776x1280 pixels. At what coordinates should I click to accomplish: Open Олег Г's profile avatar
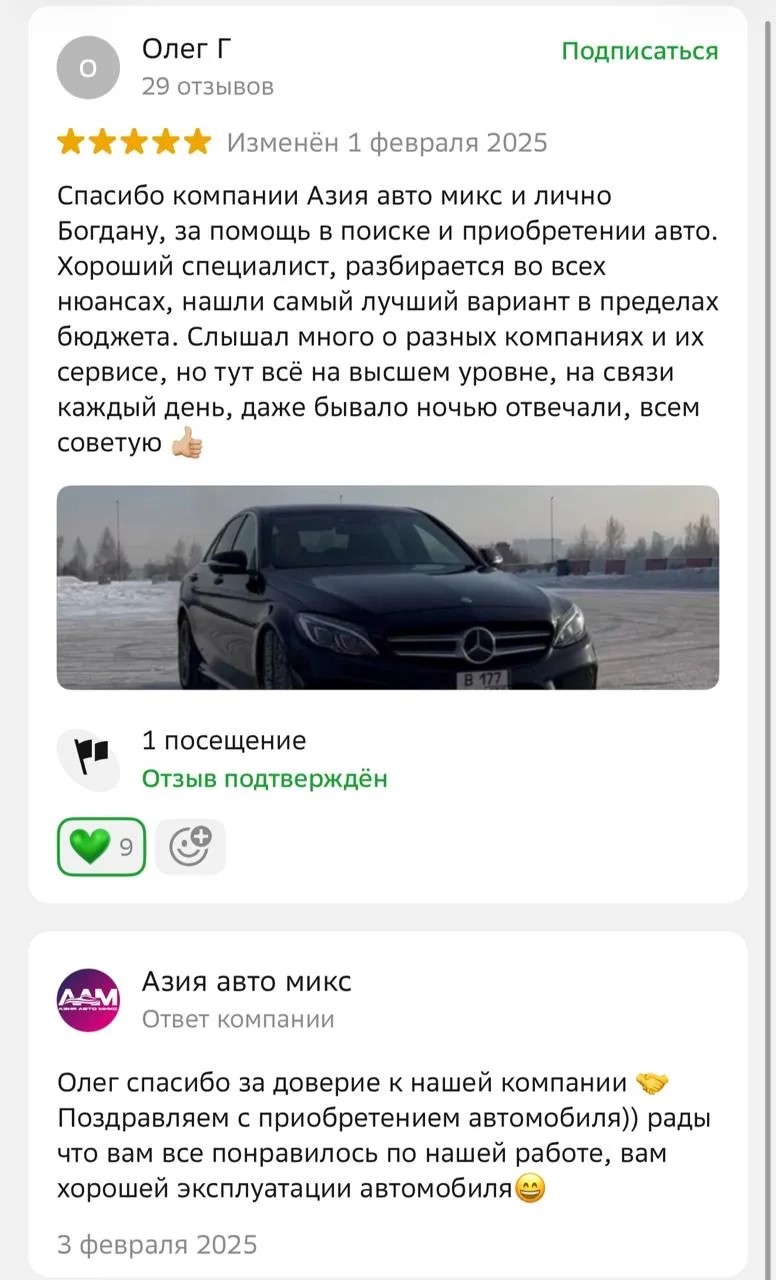(88, 67)
